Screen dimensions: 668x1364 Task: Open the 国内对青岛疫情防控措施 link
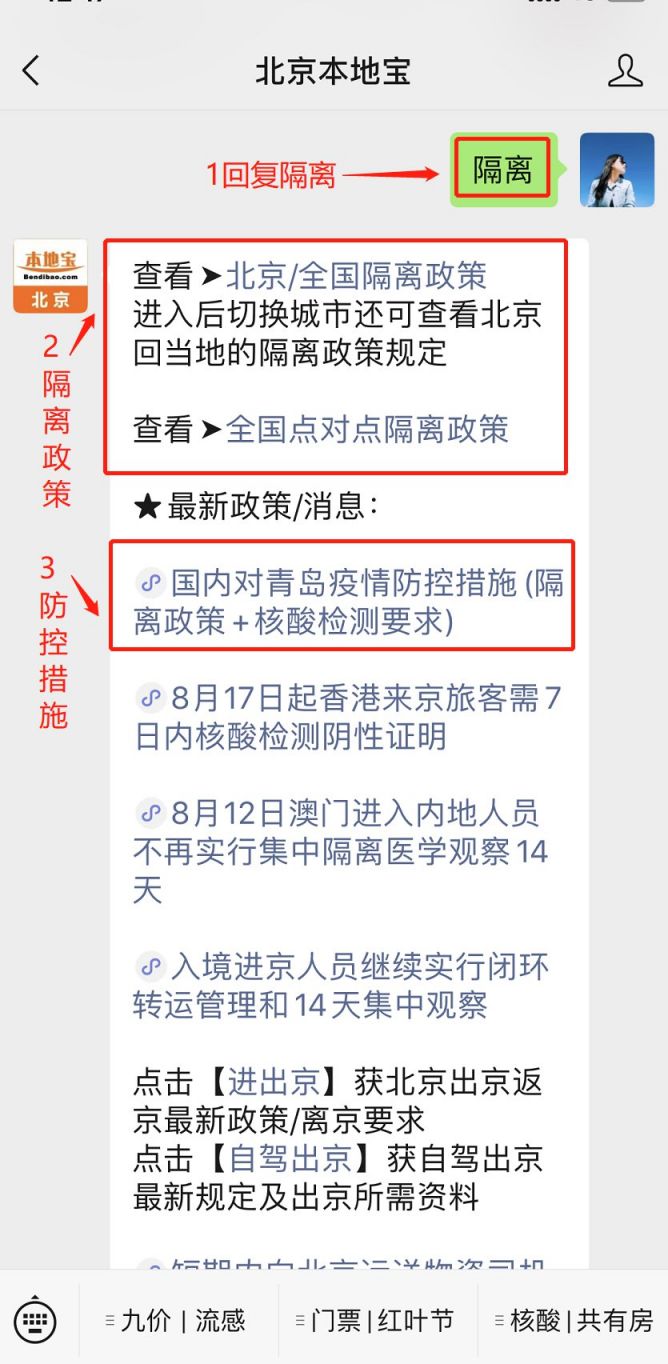pyautogui.click(x=349, y=602)
